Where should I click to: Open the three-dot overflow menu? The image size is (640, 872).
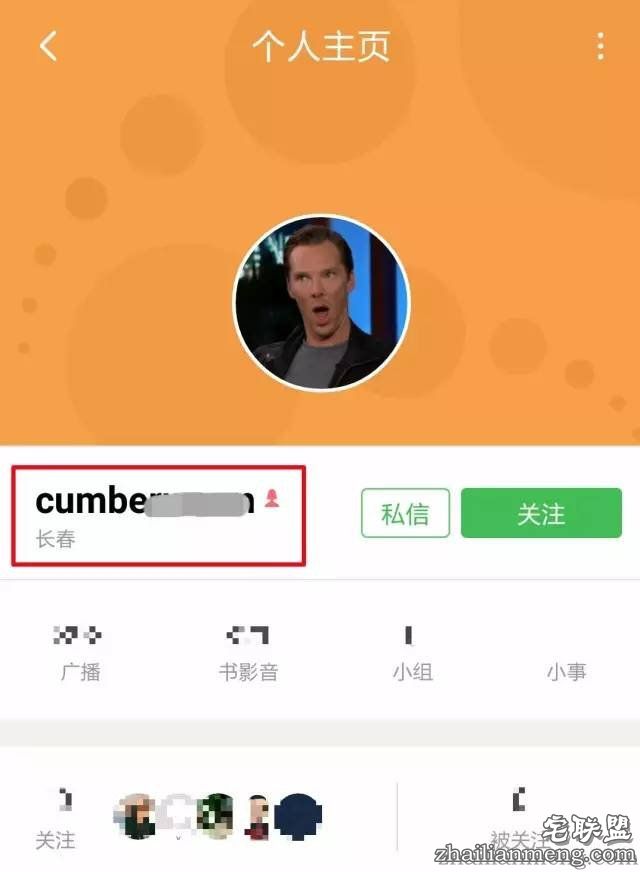tap(600, 46)
